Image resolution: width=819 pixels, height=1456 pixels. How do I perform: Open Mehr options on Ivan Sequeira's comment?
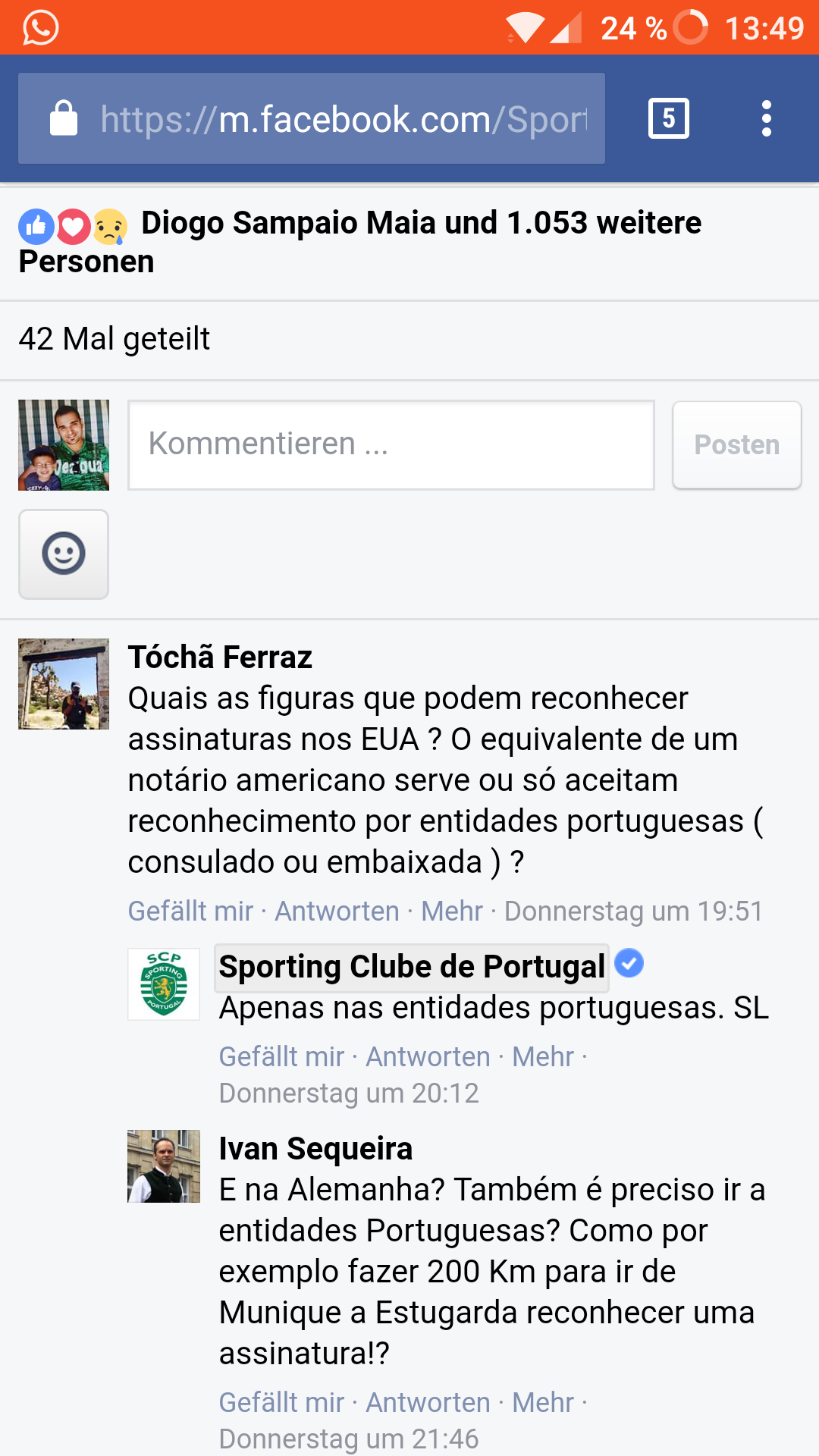(x=543, y=1402)
